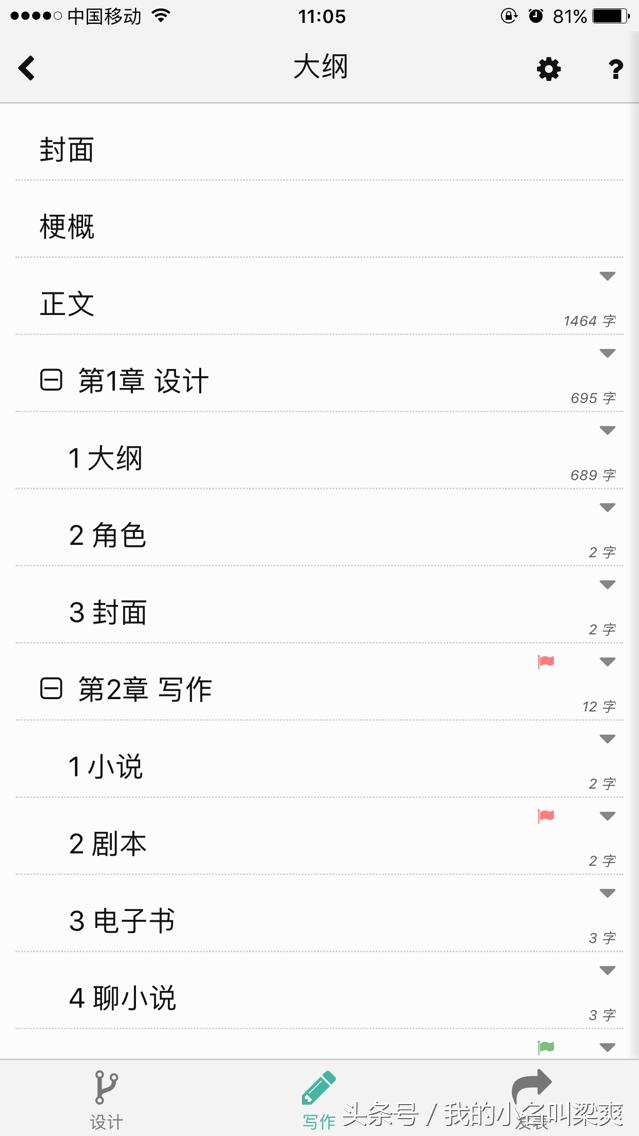Switch to the 设计 tab
Viewport: 639px width, 1136px height.
point(106,1098)
